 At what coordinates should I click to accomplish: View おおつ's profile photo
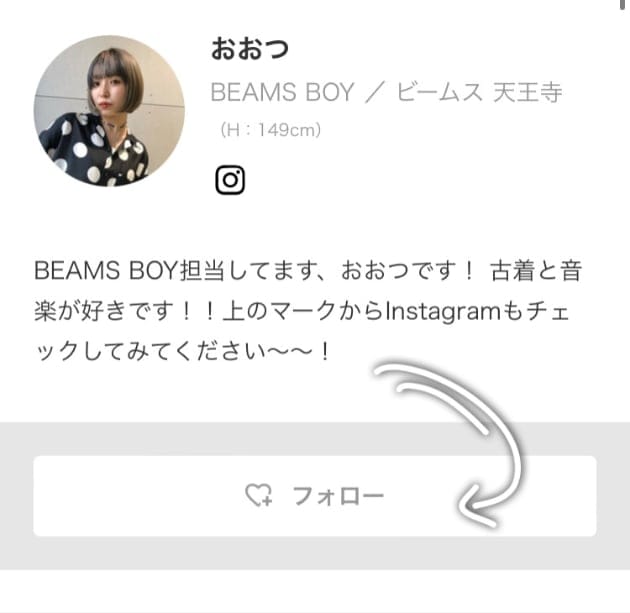coord(109,111)
